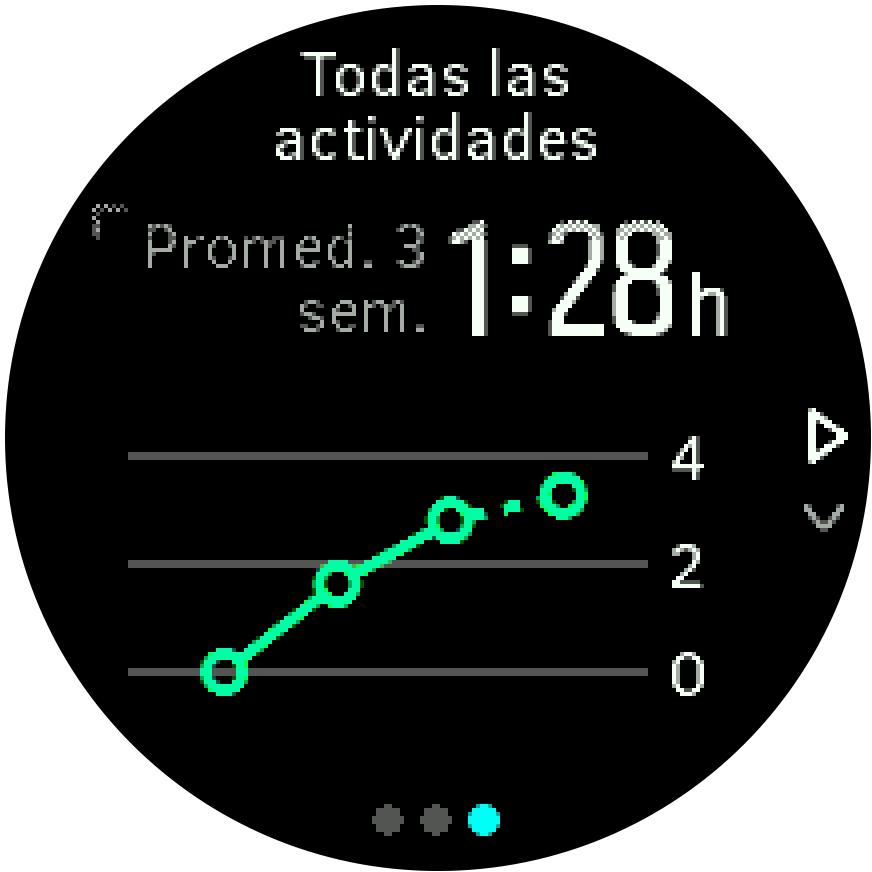872x872 pixels.
Task: Tap the play triangle icon
Action: pos(825,438)
